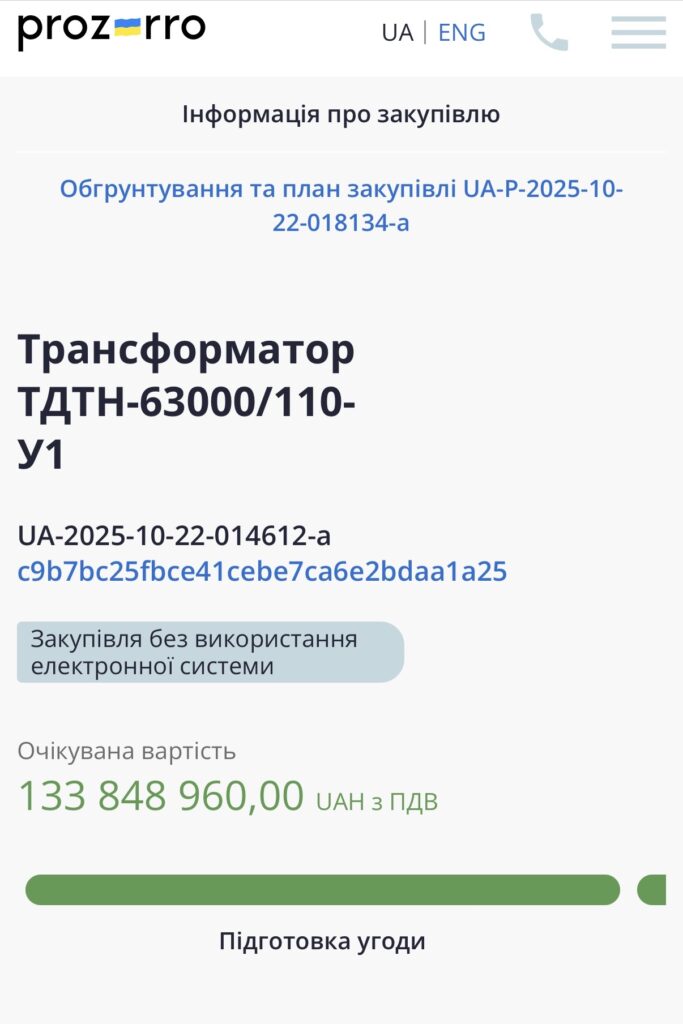Switch language to ENG

coord(461,32)
